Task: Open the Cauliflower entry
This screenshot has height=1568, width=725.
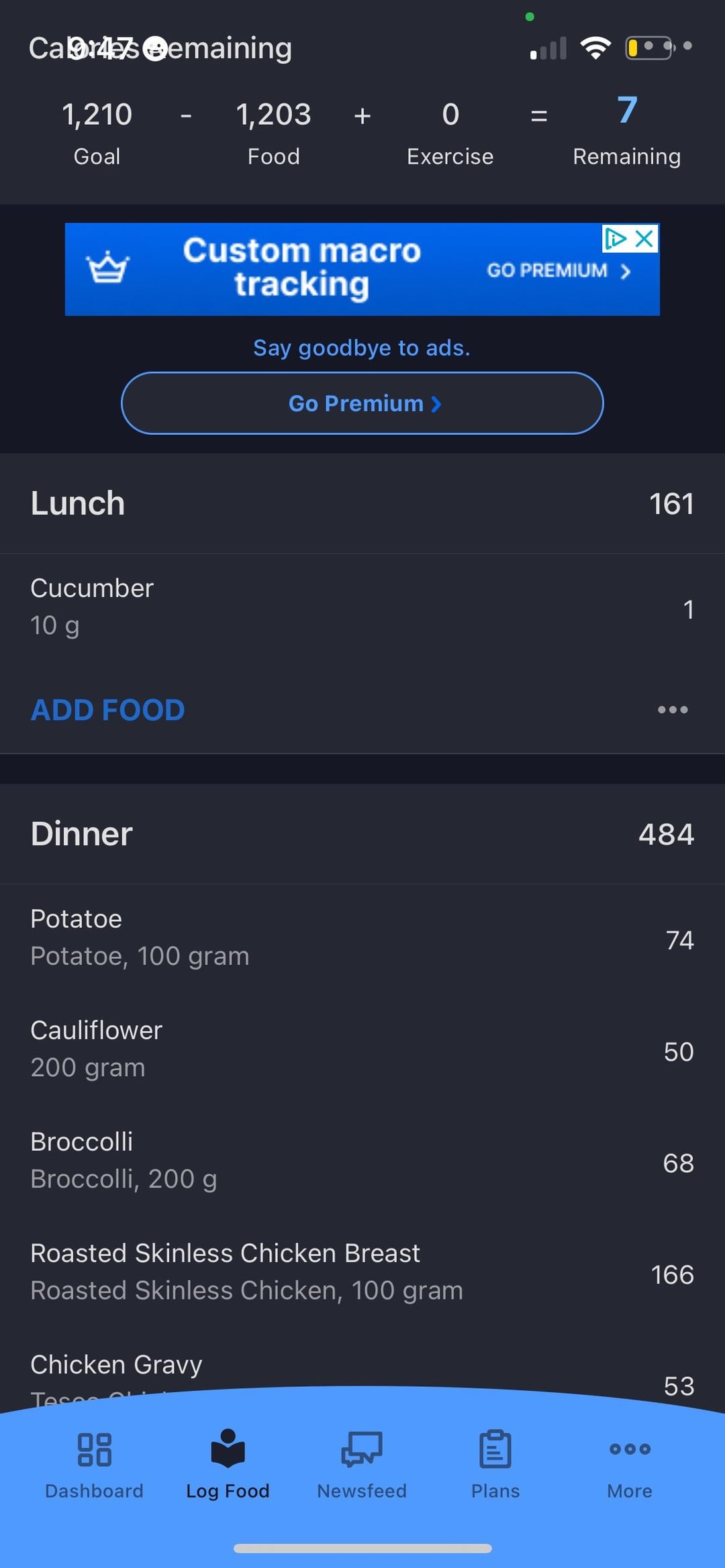Action: (362, 1051)
